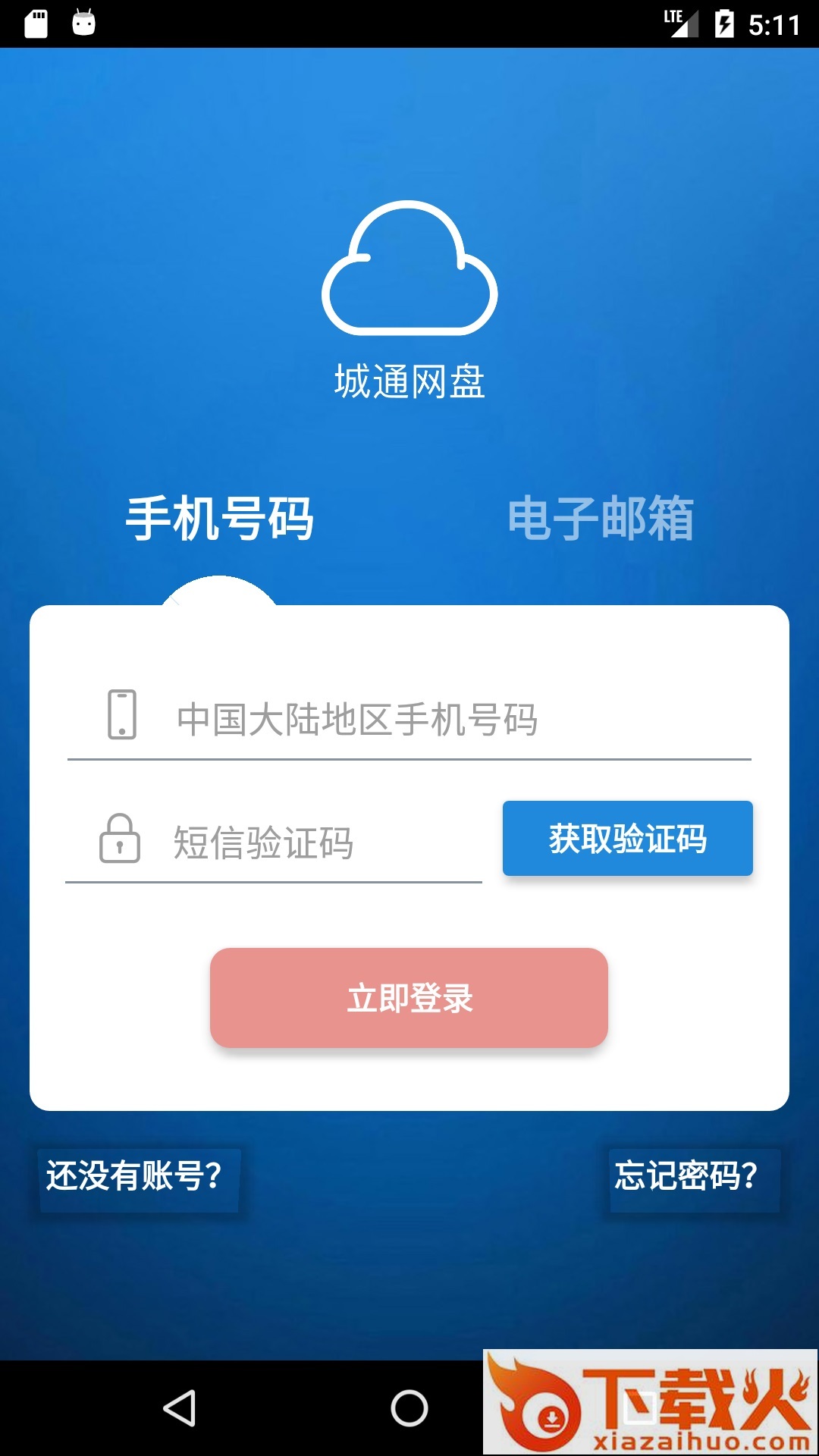
Task: Request a code with 获取验证码
Action: (628, 838)
